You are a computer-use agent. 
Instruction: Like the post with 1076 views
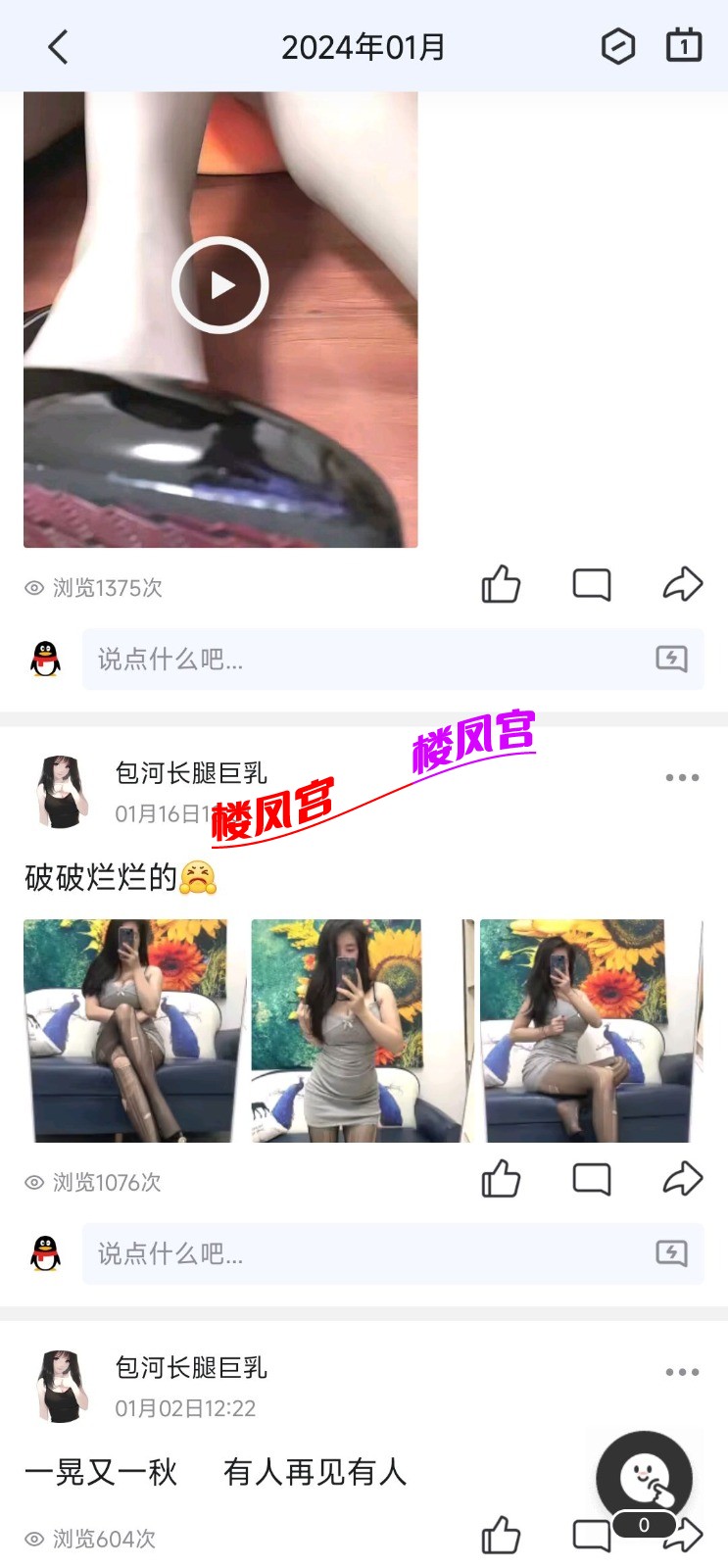pyautogui.click(x=501, y=1179)
